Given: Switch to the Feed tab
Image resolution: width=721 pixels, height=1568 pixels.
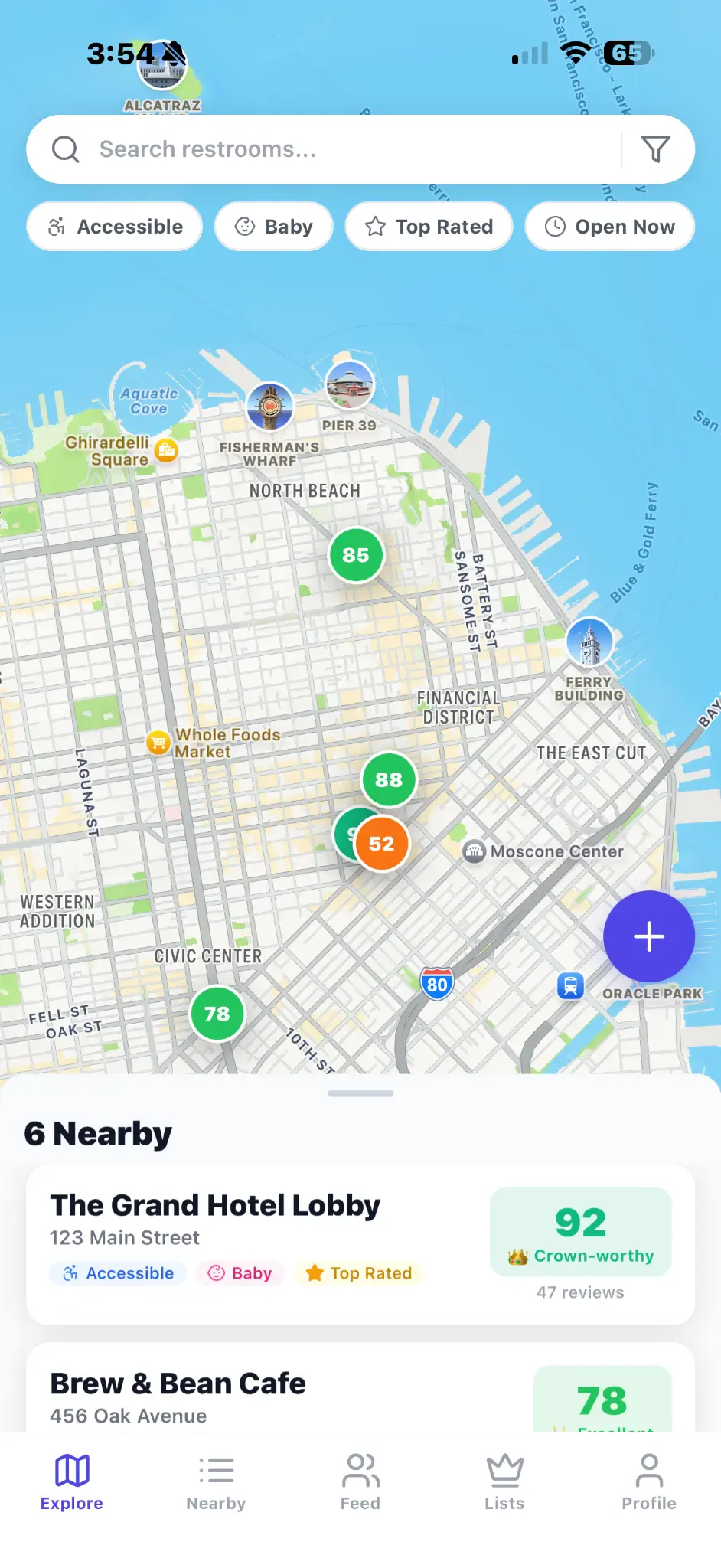Looking at the screenshot, I should [360, 1479].
